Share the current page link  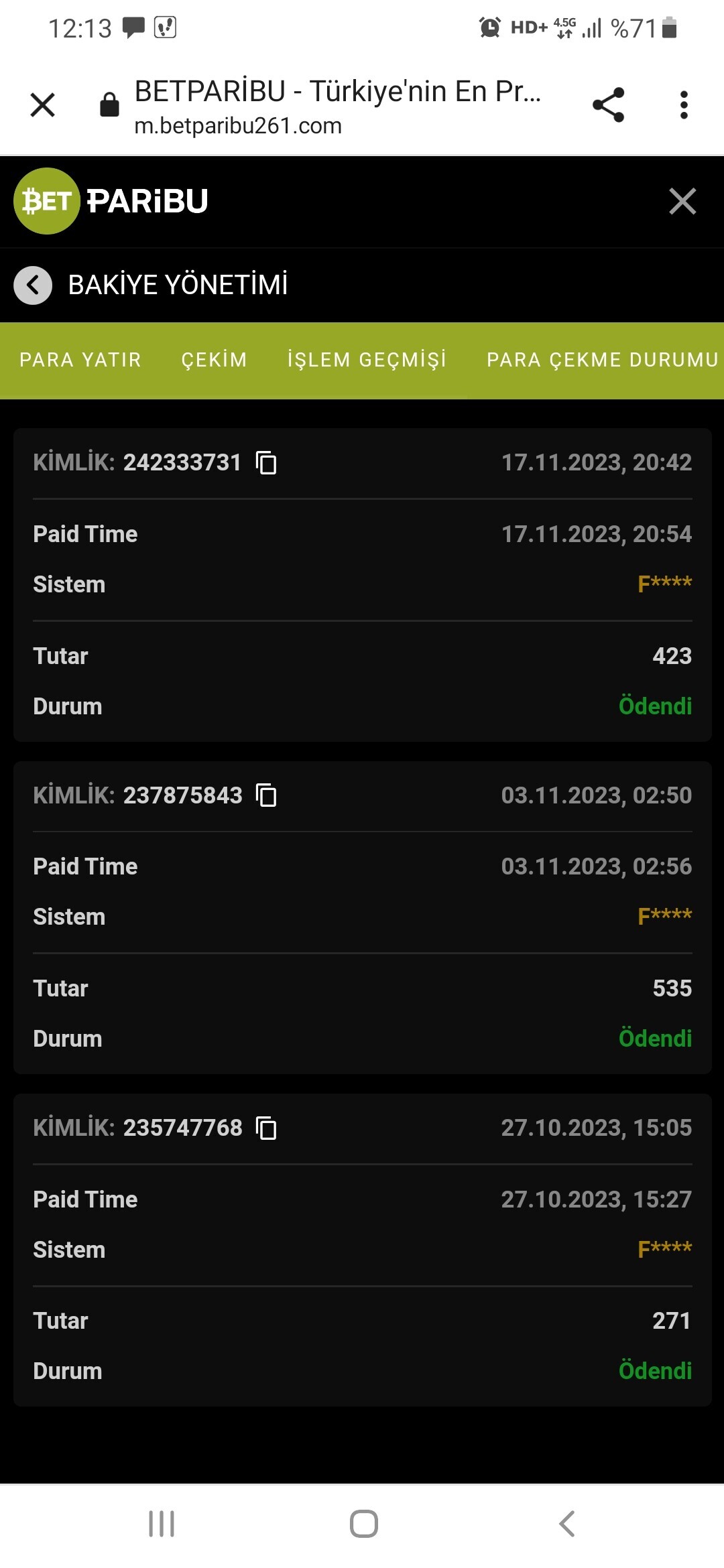point(609,105)
